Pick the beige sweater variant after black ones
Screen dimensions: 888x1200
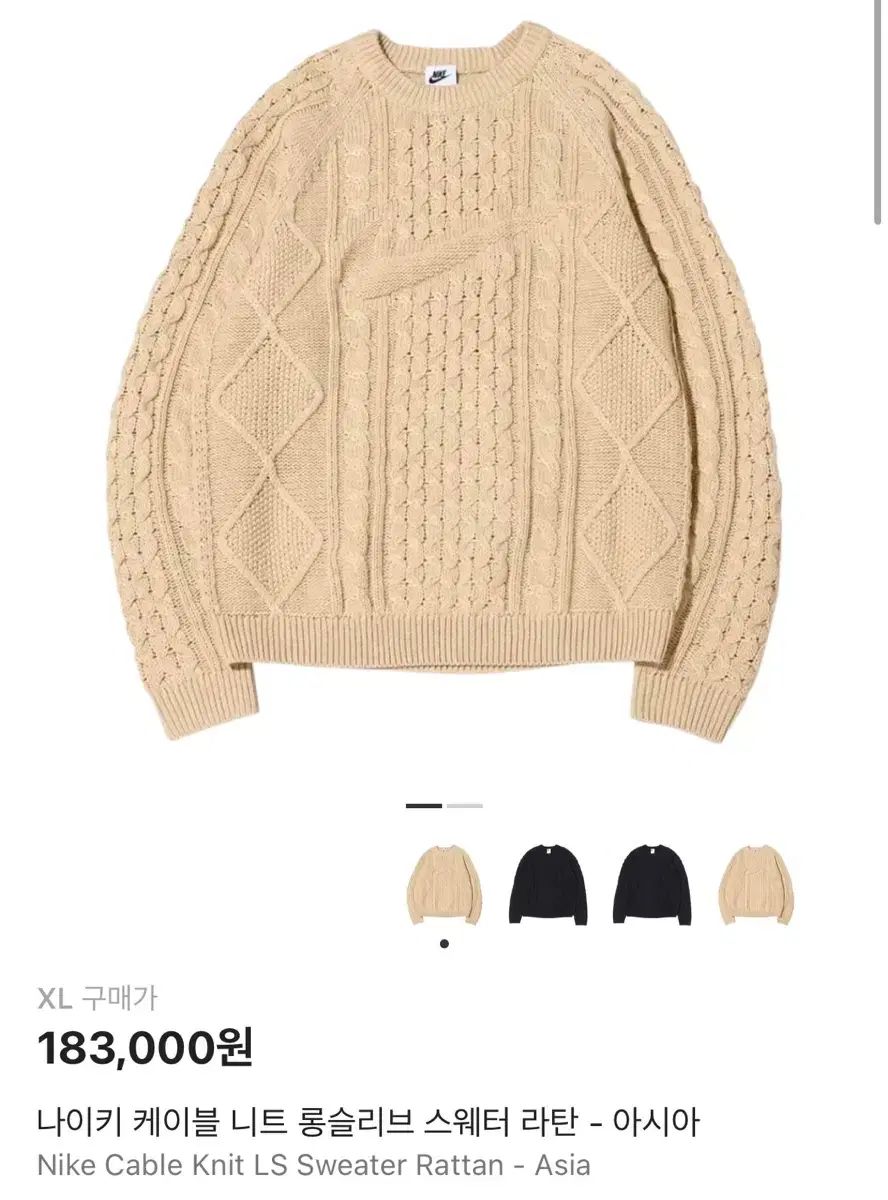pyautogui.click(x=756, y=886)
